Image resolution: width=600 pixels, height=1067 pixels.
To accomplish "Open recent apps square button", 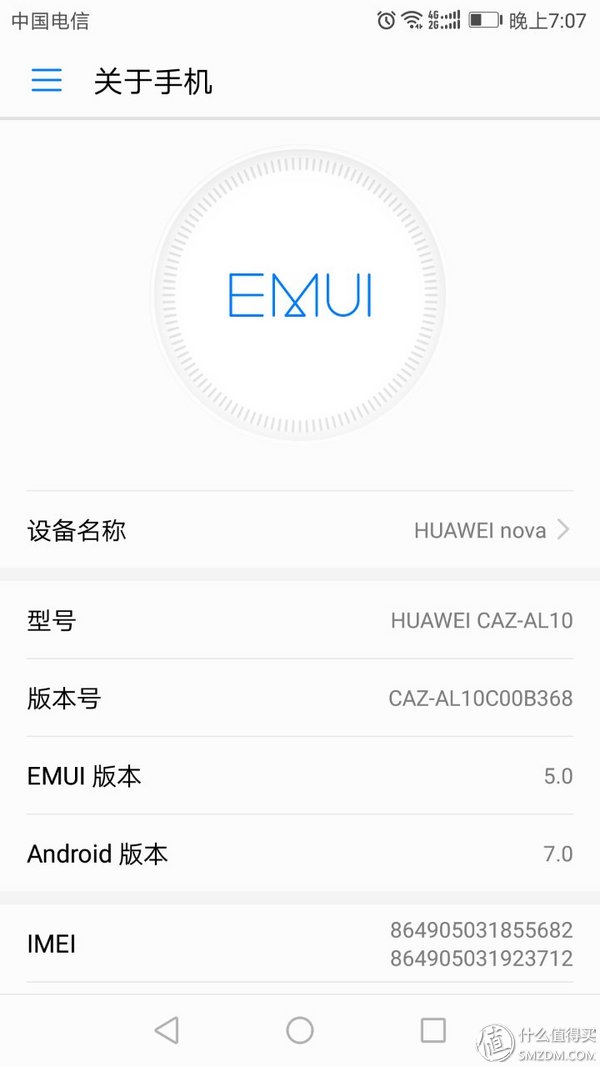I will click(x=433, y=1030).
